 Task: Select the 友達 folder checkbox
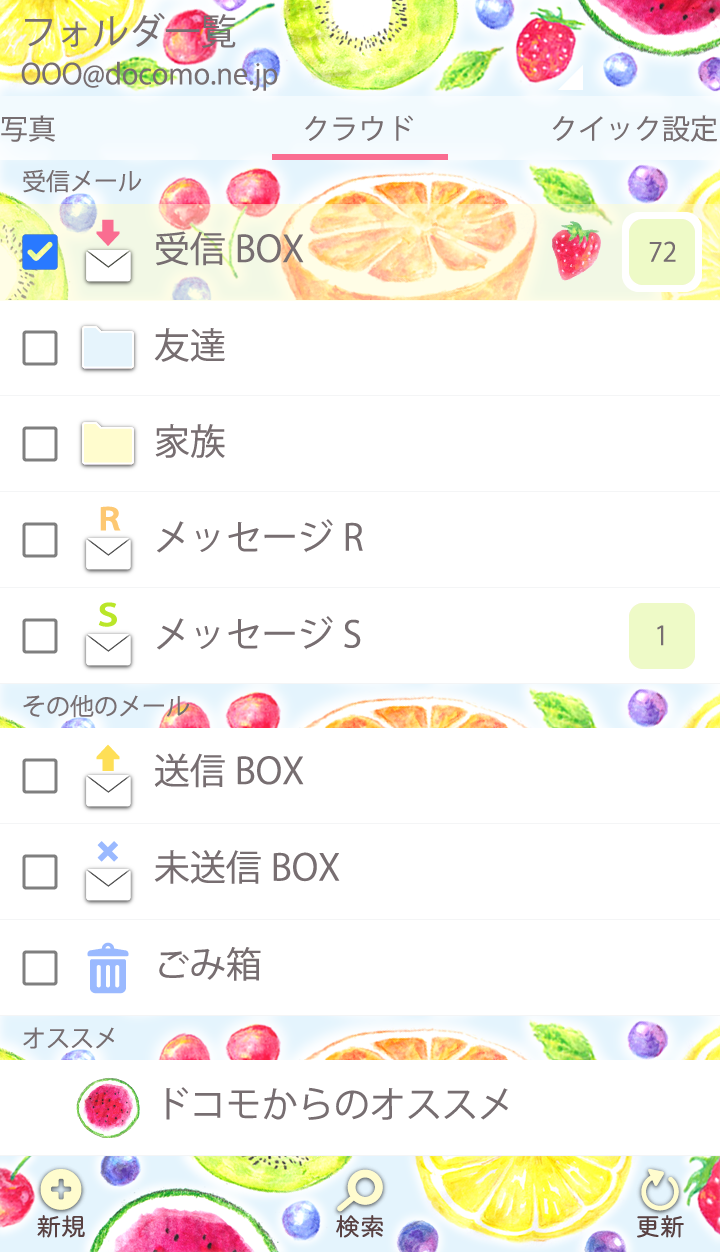(x=40, y=348)
